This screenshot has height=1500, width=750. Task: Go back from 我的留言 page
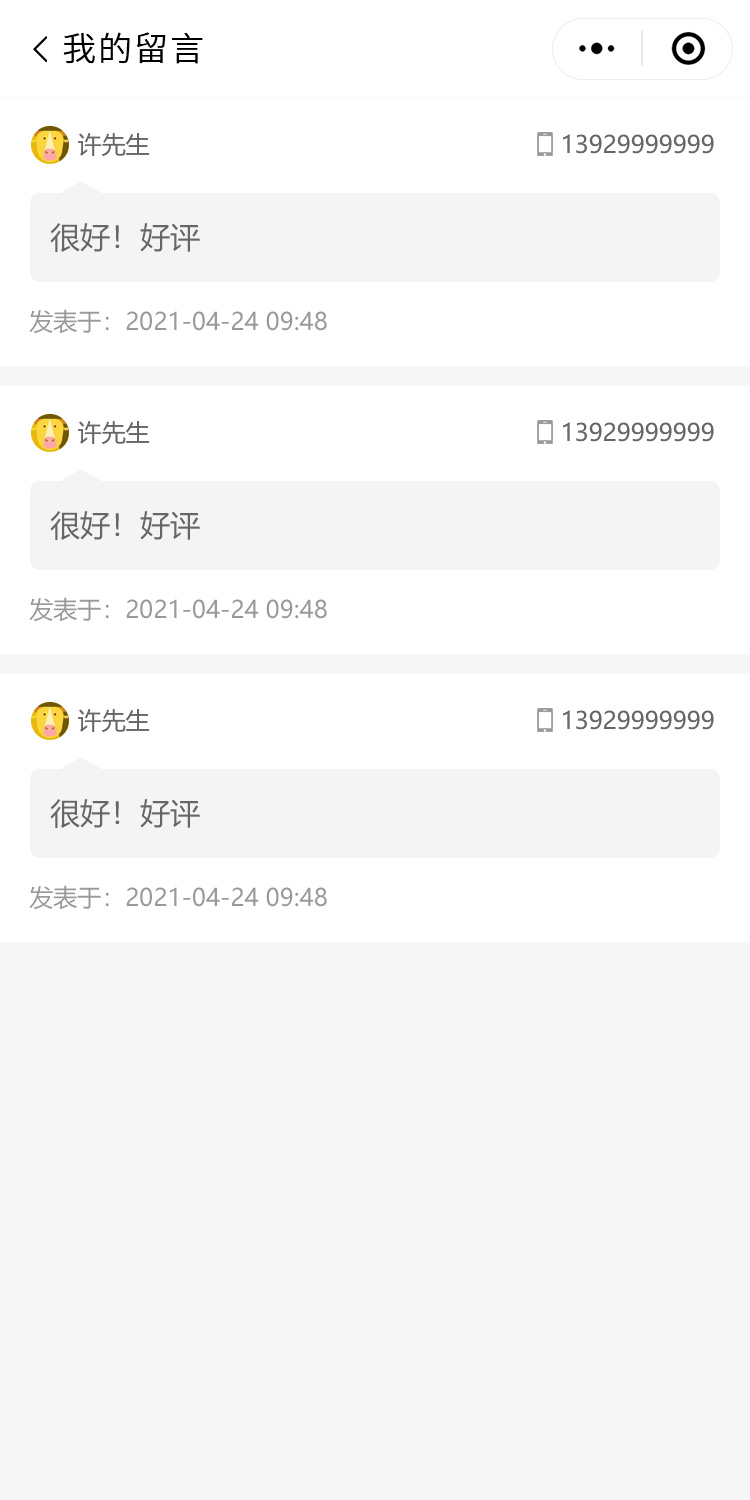[x=41, y=49]
